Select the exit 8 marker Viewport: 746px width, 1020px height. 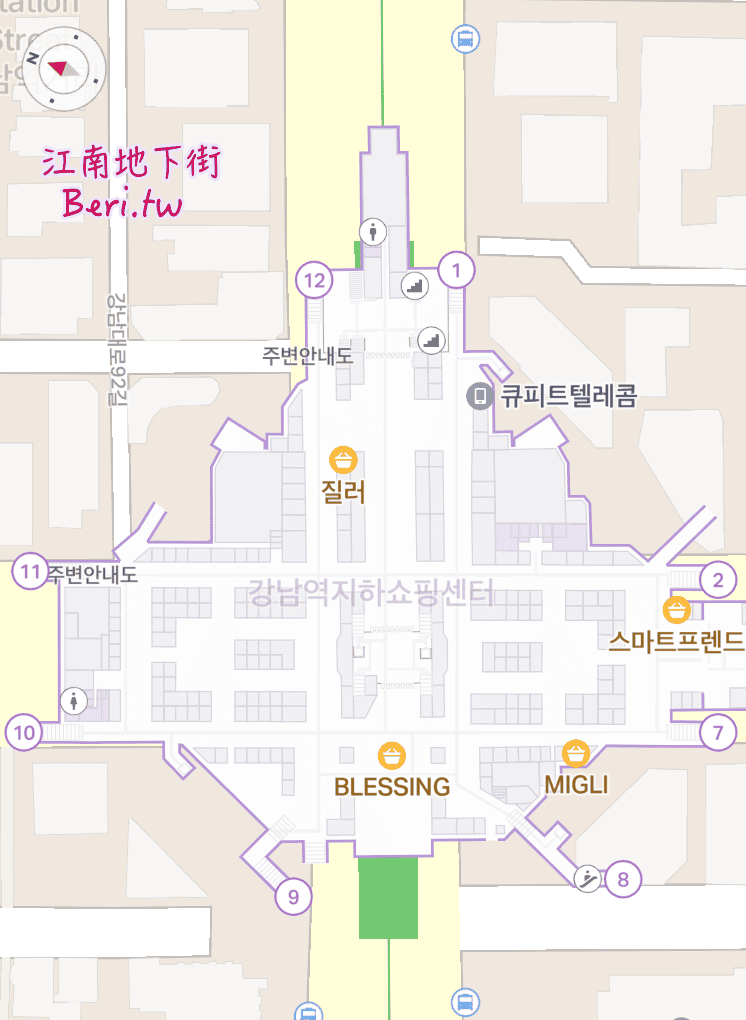coord(623,880)
